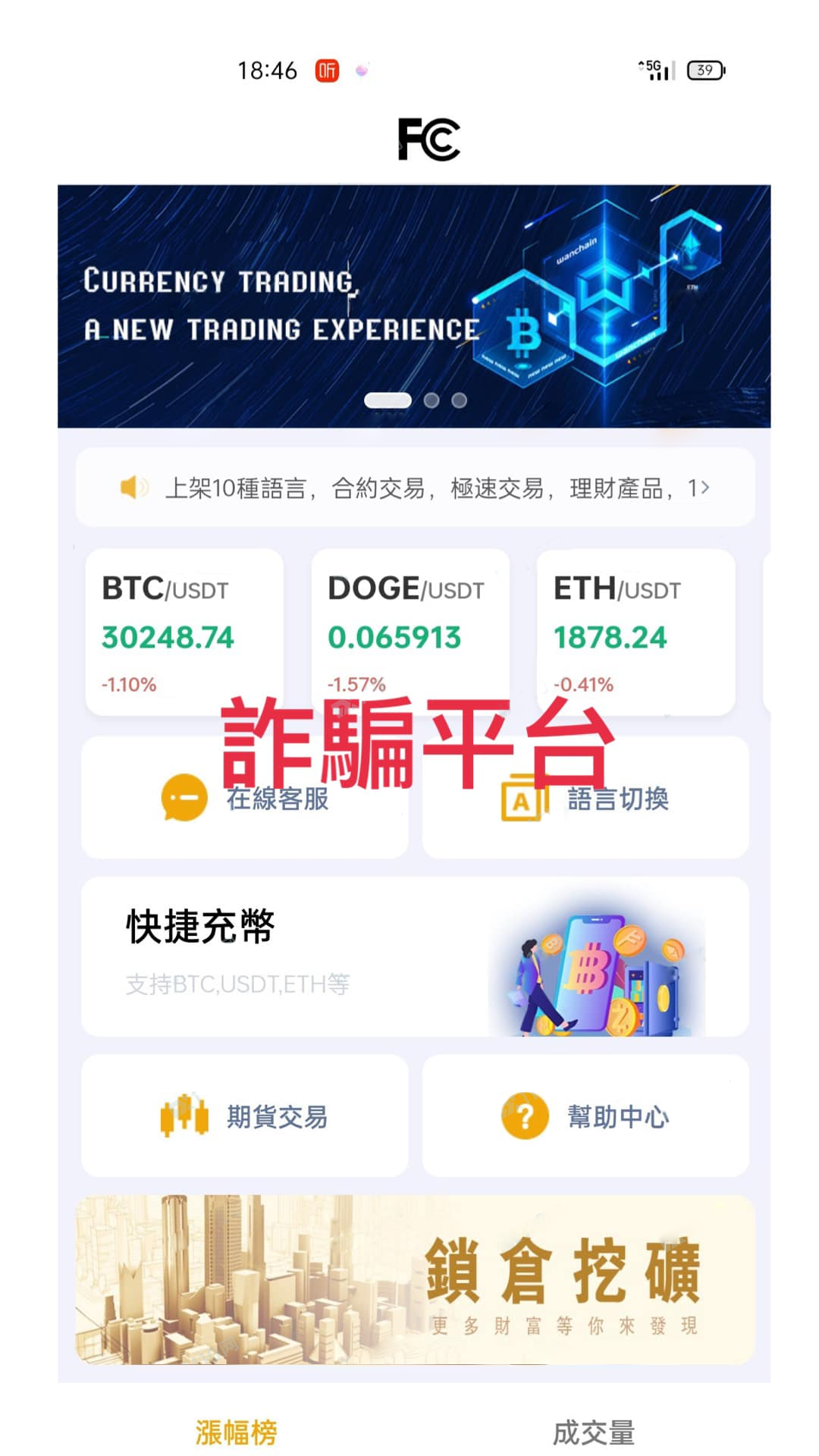Open 語言切換 language switch
Screen dimensions: 819x1456
(585, 799)
